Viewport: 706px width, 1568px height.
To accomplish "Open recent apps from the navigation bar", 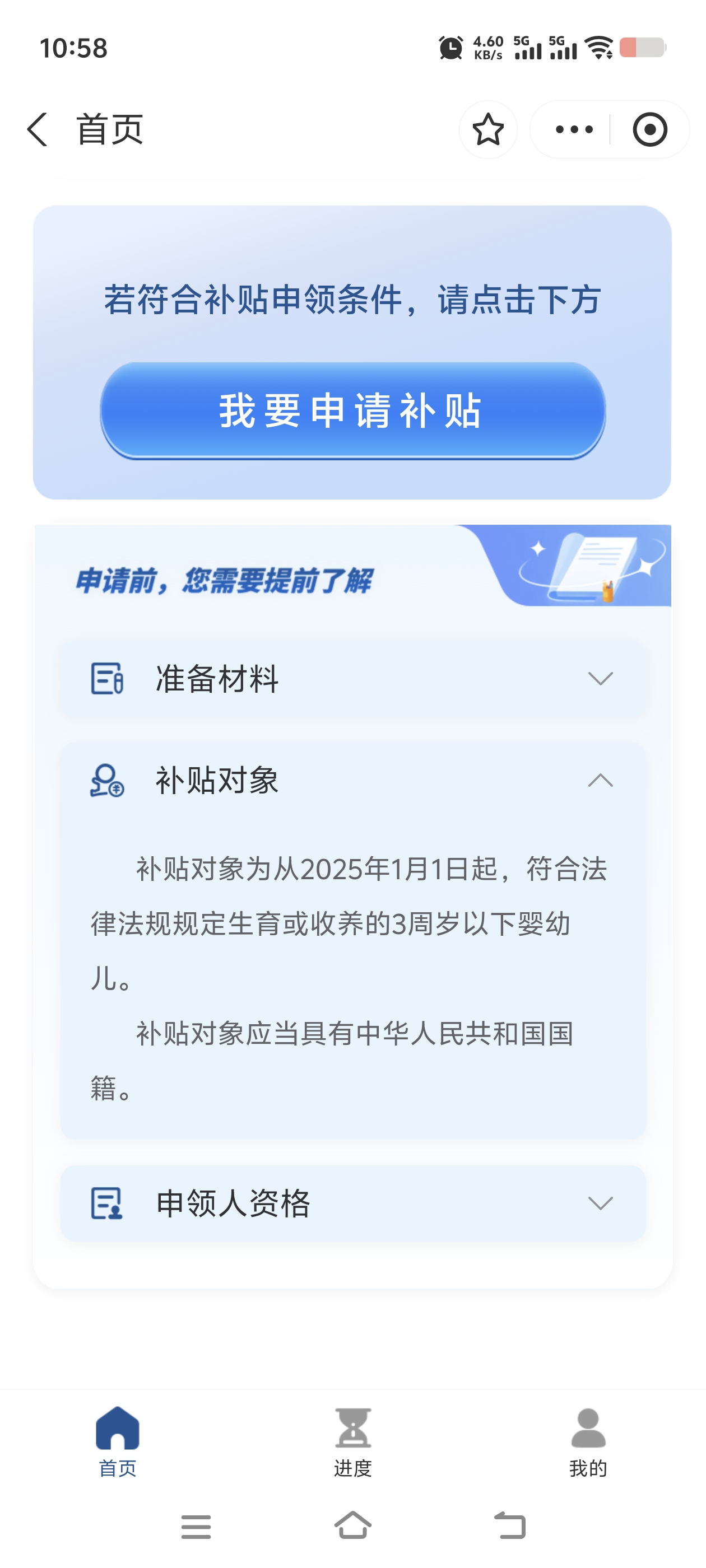I will (x=196, y=1526).
